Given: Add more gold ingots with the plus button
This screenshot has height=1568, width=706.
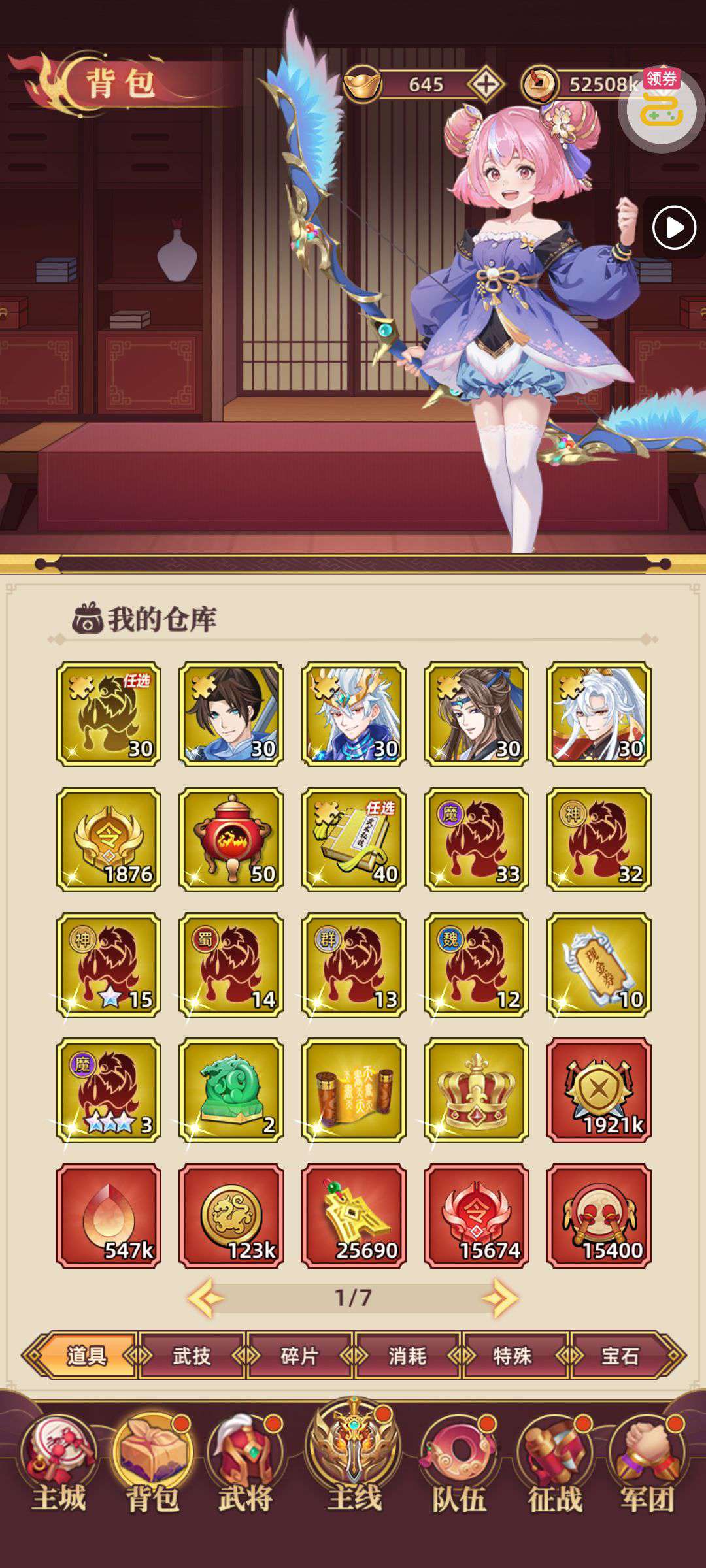Looking at the screenshot, I should (x=486, y=84).
